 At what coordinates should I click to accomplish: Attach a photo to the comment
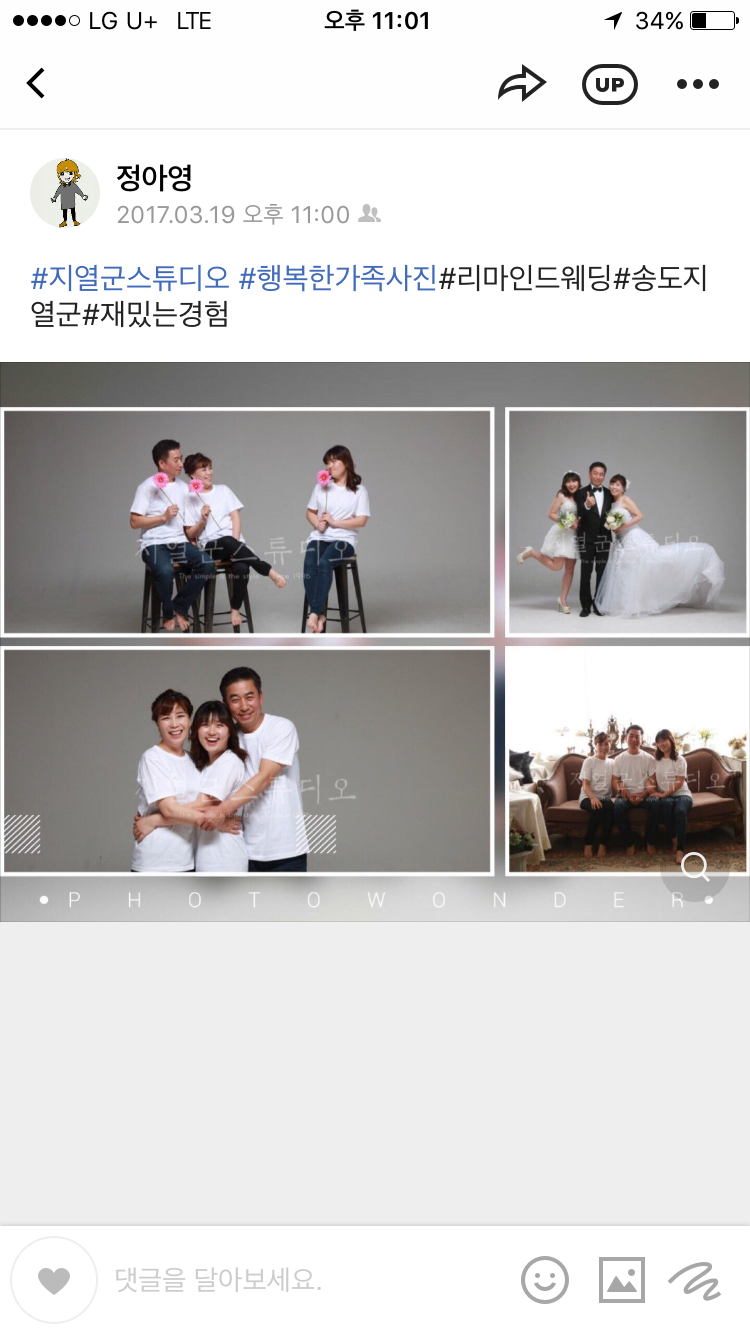(x=621, y=1280)
